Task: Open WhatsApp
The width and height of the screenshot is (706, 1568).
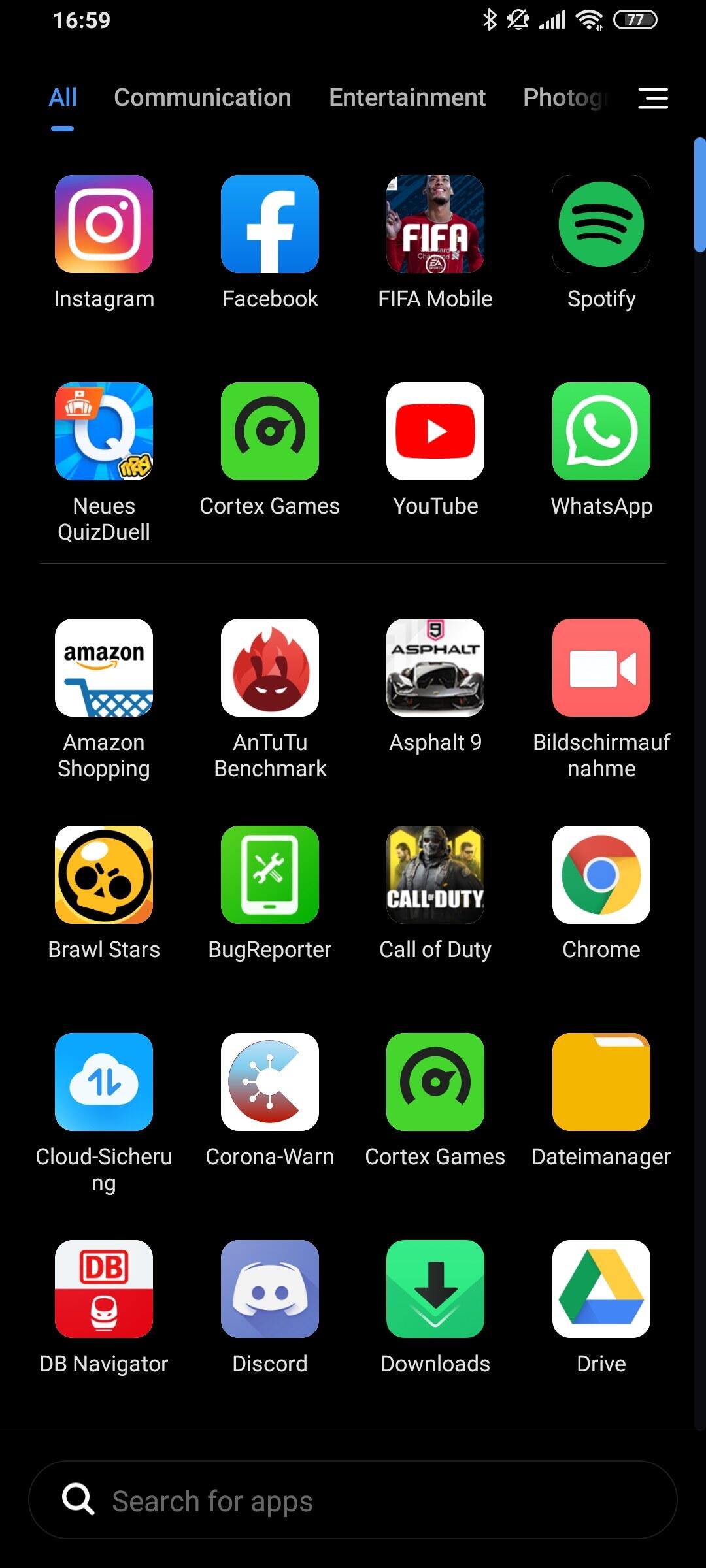Action: (x=601, y=431)
